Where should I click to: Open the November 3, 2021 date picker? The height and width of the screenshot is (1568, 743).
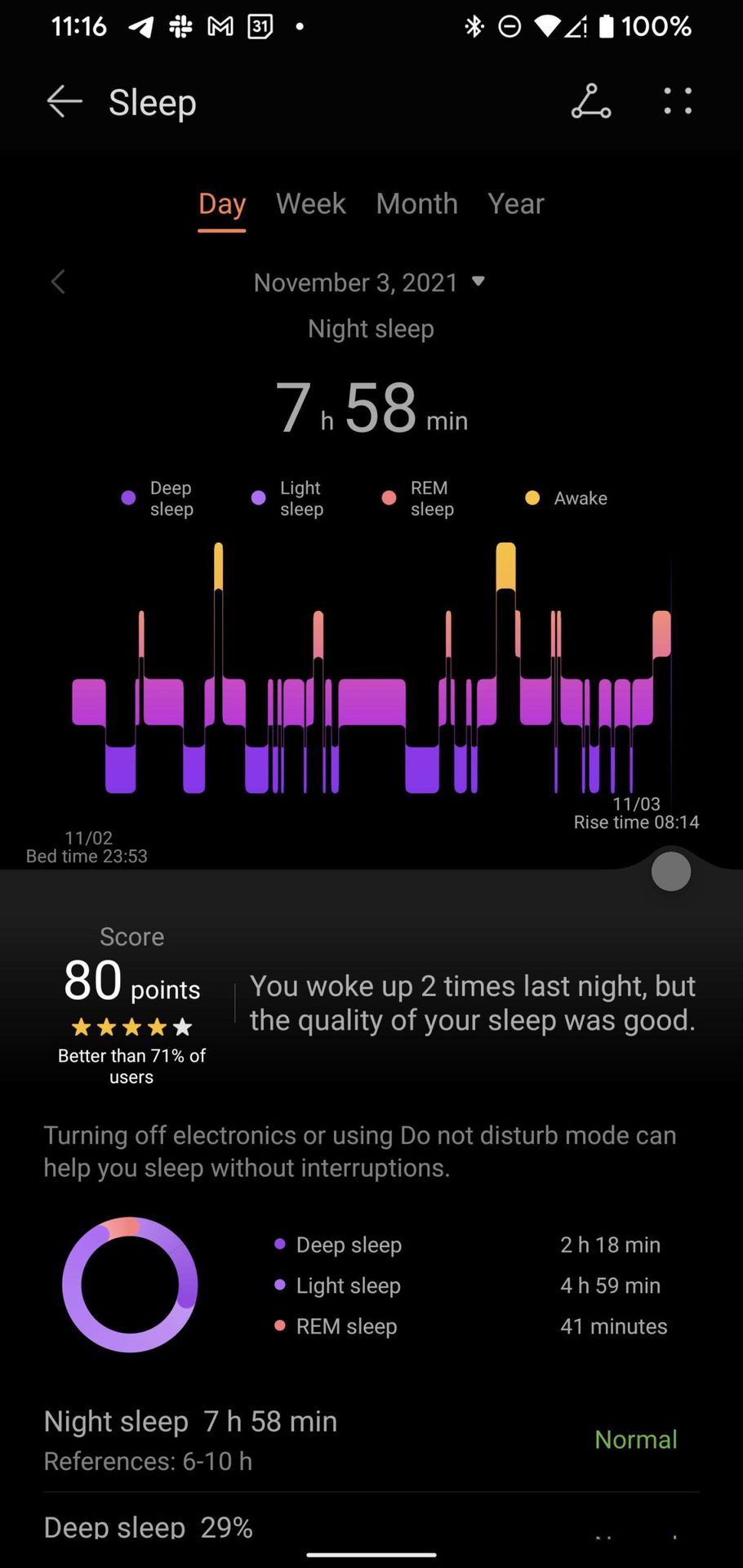pos(369,283)
